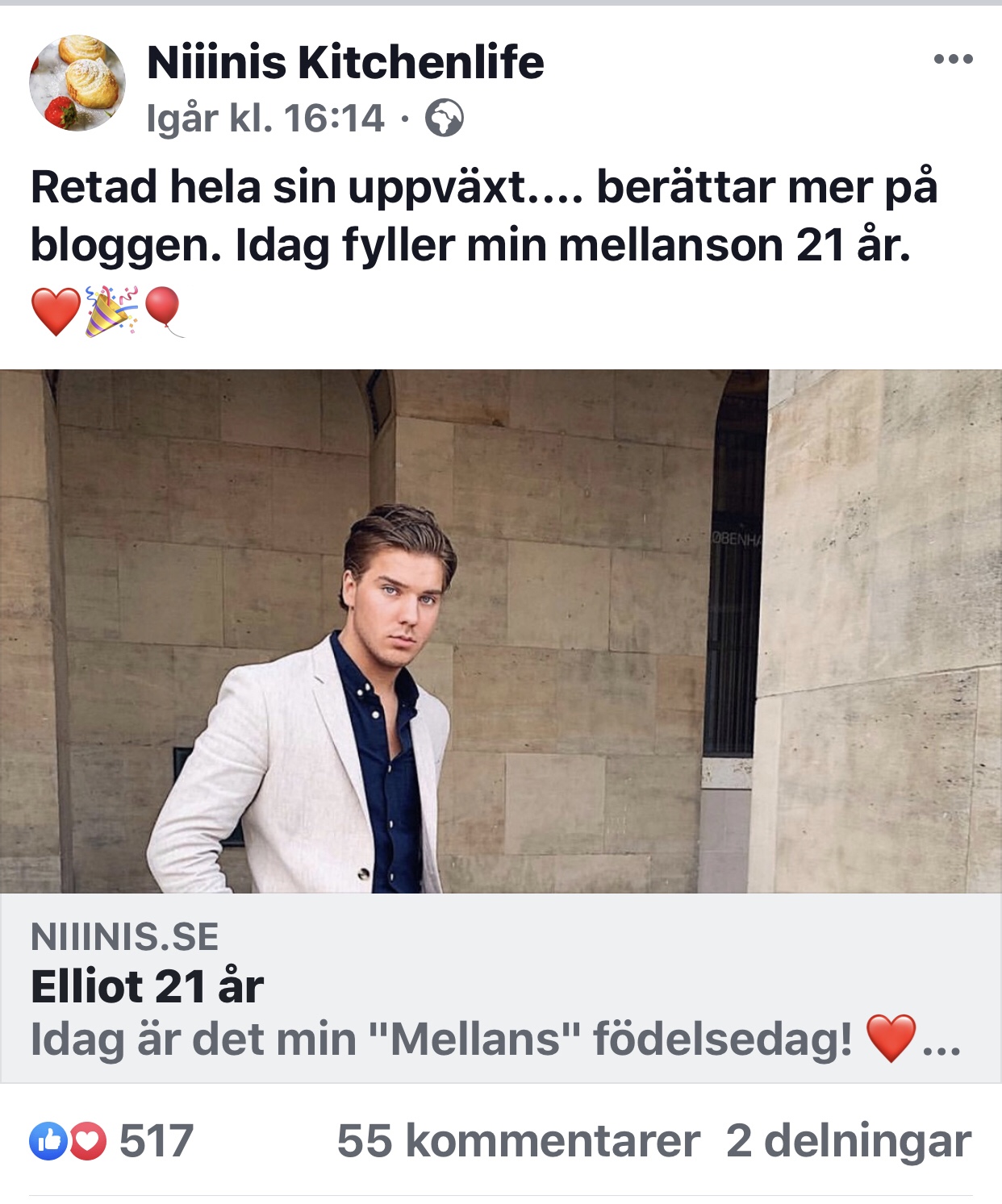
Task: Open the 55 kommentarer thread
Action: coord(518,1141)
